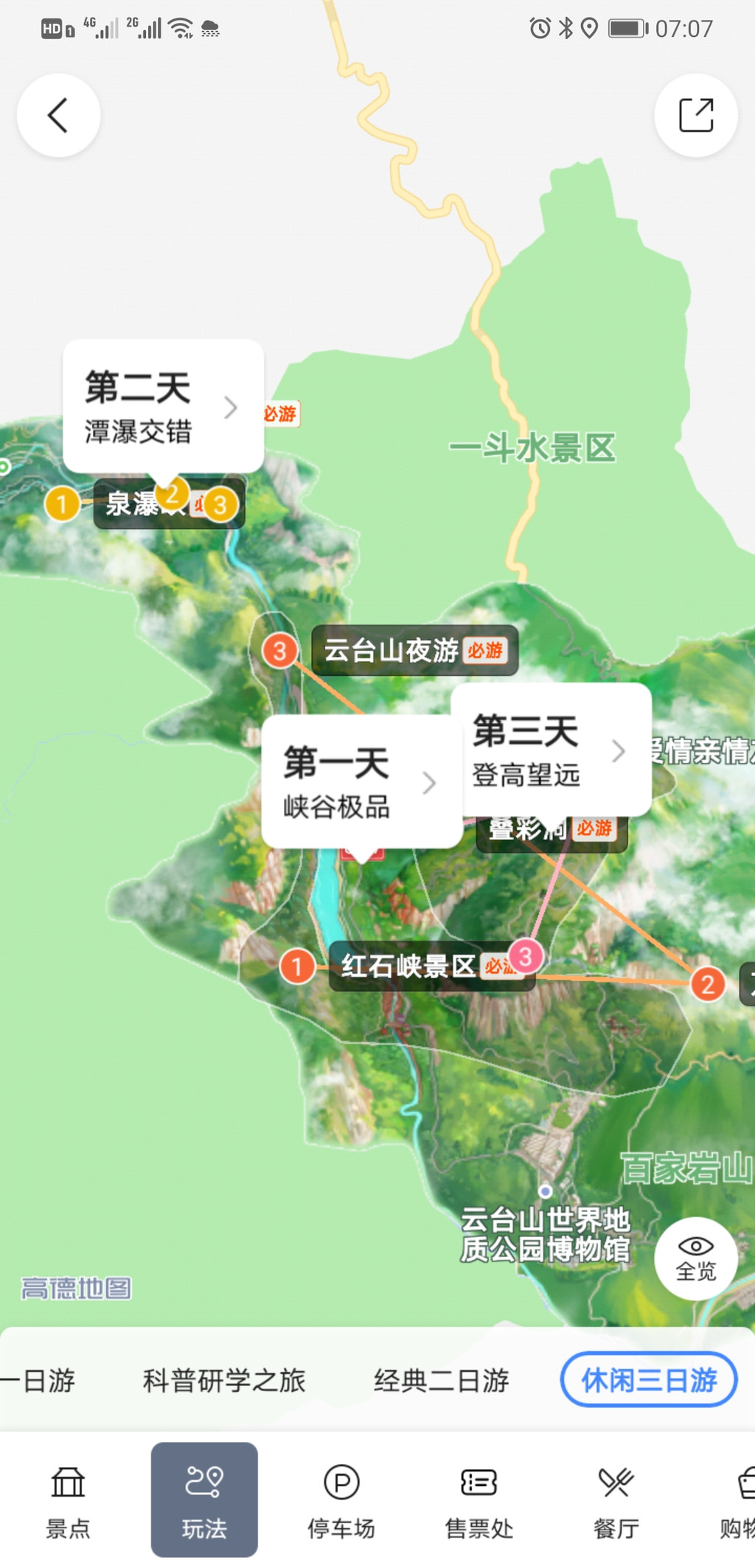This screenshot has height=1568, width=755.
Task: Go back using the top-left arrow
Action: pyautogui.click(x=58, y=115)
